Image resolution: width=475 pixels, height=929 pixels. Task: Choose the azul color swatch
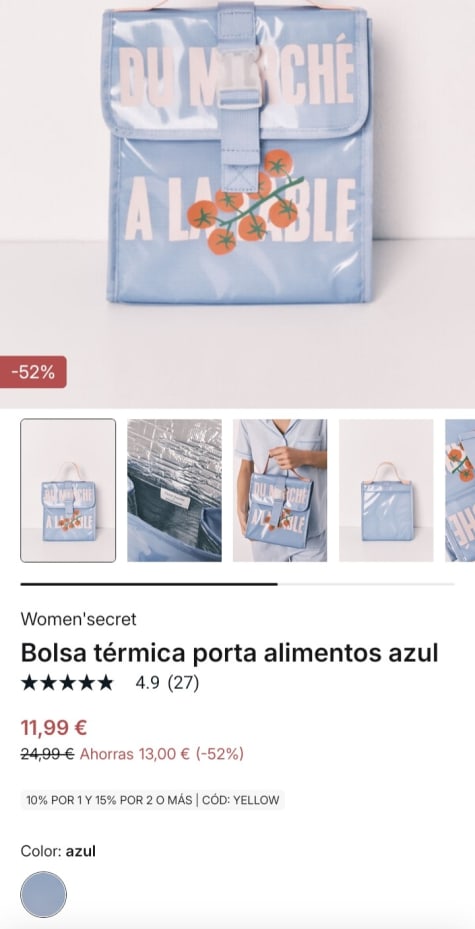pyautogui.click(x=43, y=895)
